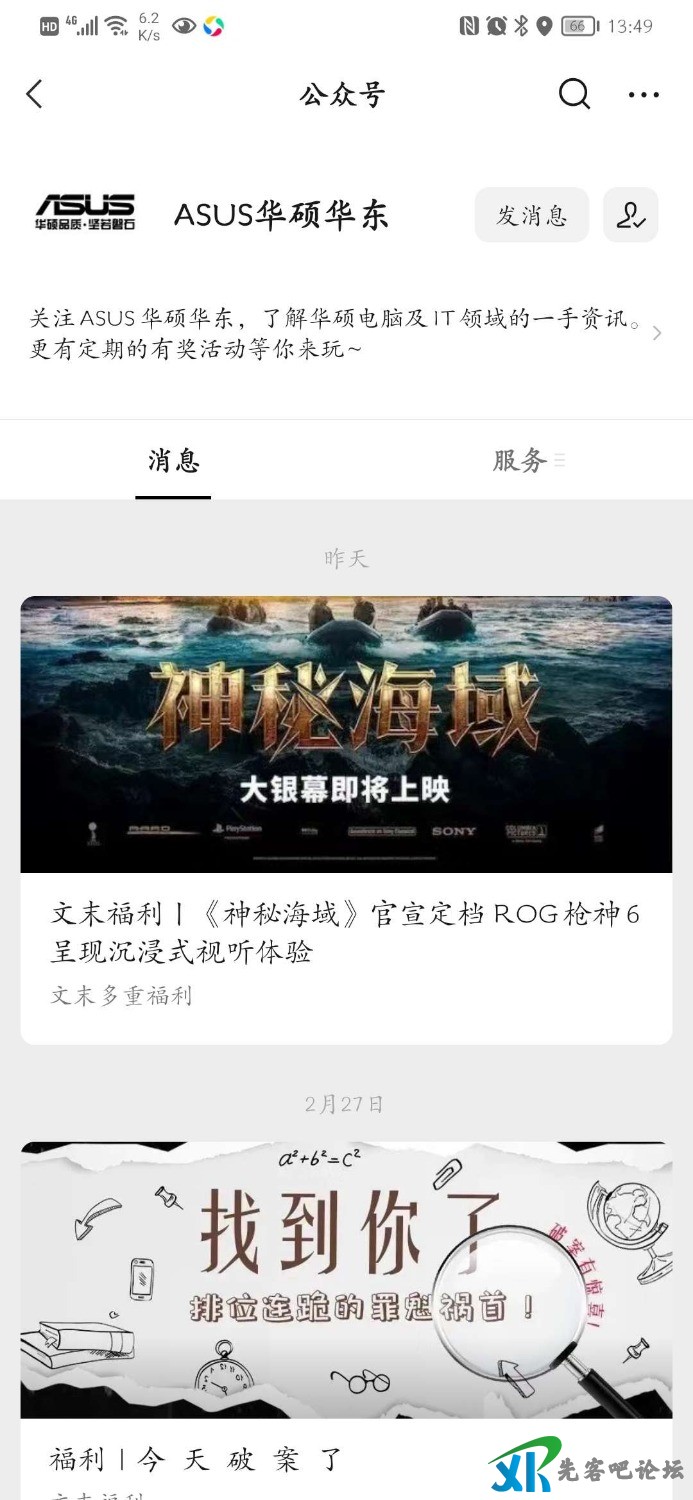Go back from the 公众号 page

35,94
